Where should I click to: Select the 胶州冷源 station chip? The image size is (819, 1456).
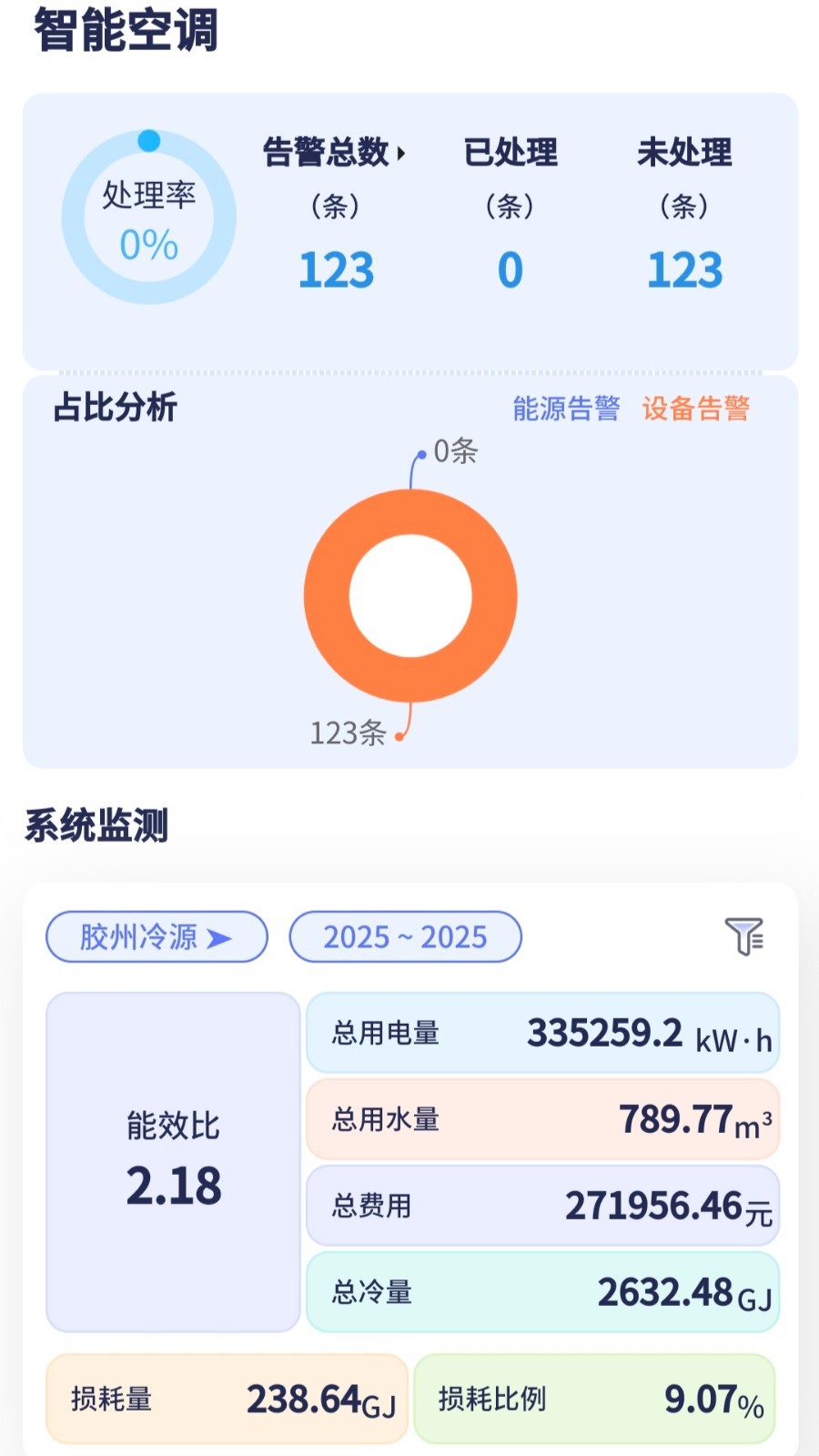(x=157, y=936)
